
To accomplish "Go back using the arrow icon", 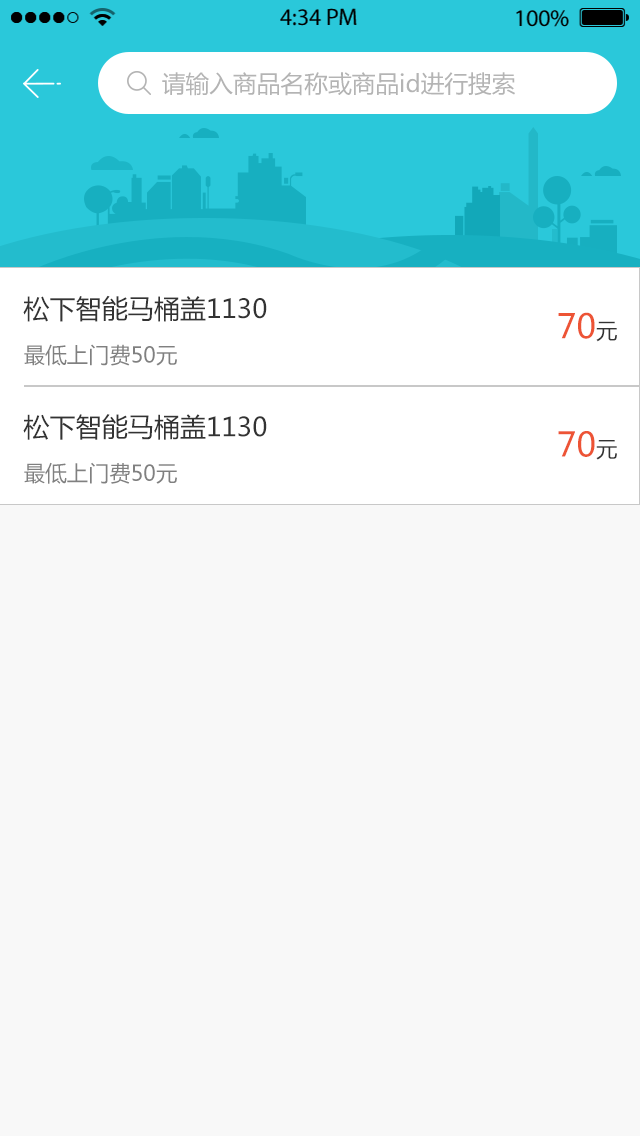I will tap(41, 84).
